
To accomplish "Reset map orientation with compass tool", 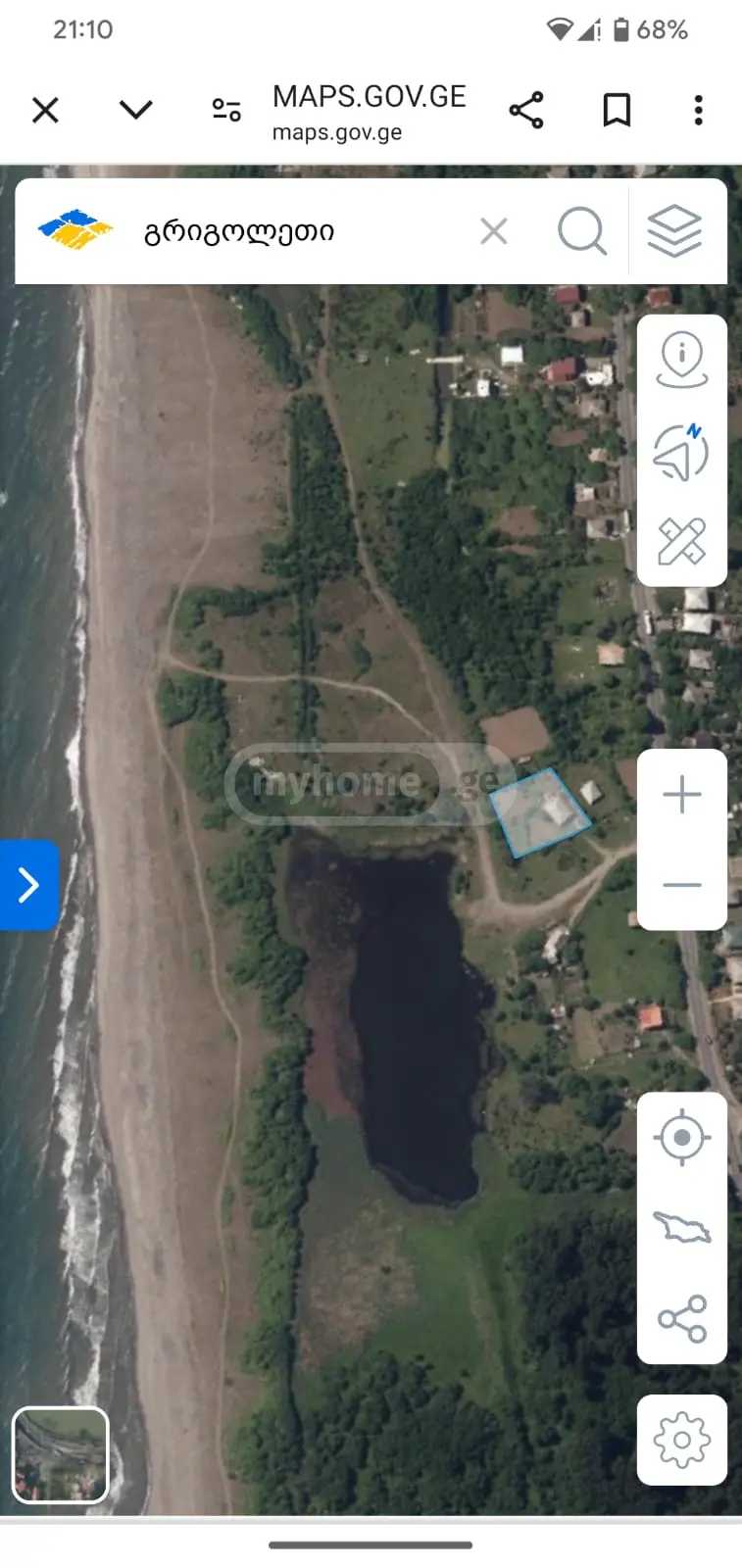I will click(682, 451).
